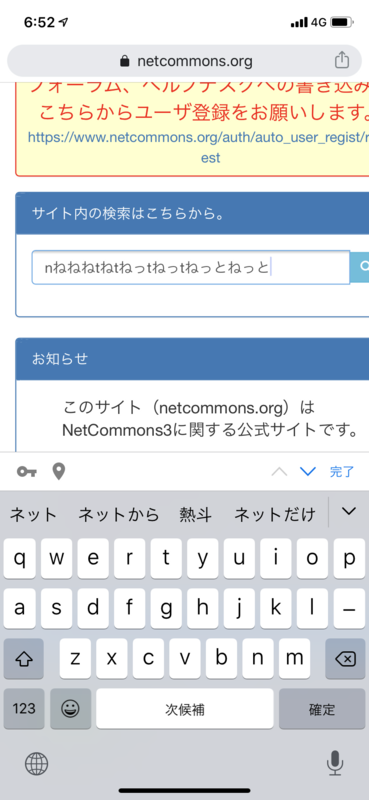Image resolution: width=369 pixels, height=800 pixels.
Task: Expand the candidate list chevron
Action: pyautogui.click(x=349, y=512)
